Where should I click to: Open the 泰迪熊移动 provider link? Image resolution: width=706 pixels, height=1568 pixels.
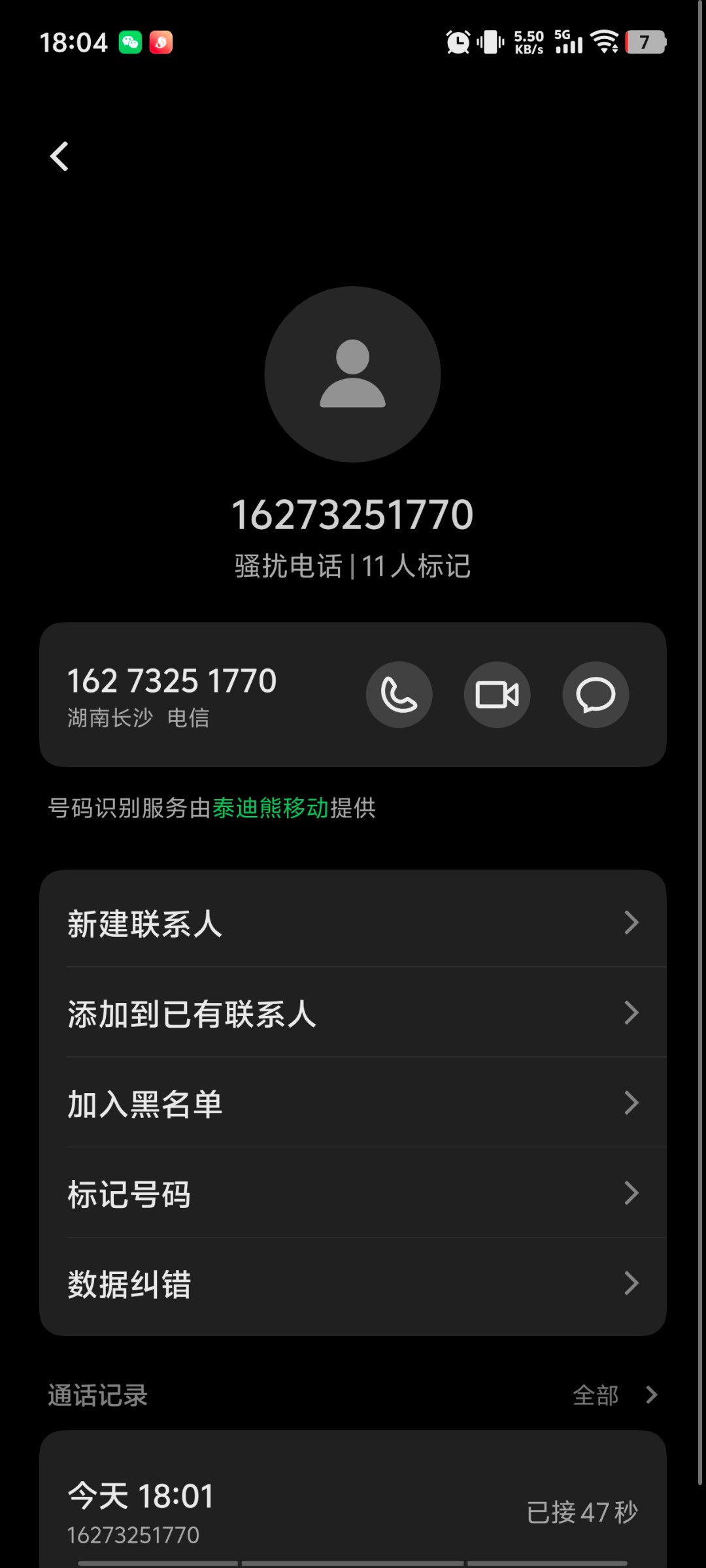point(271,808)
